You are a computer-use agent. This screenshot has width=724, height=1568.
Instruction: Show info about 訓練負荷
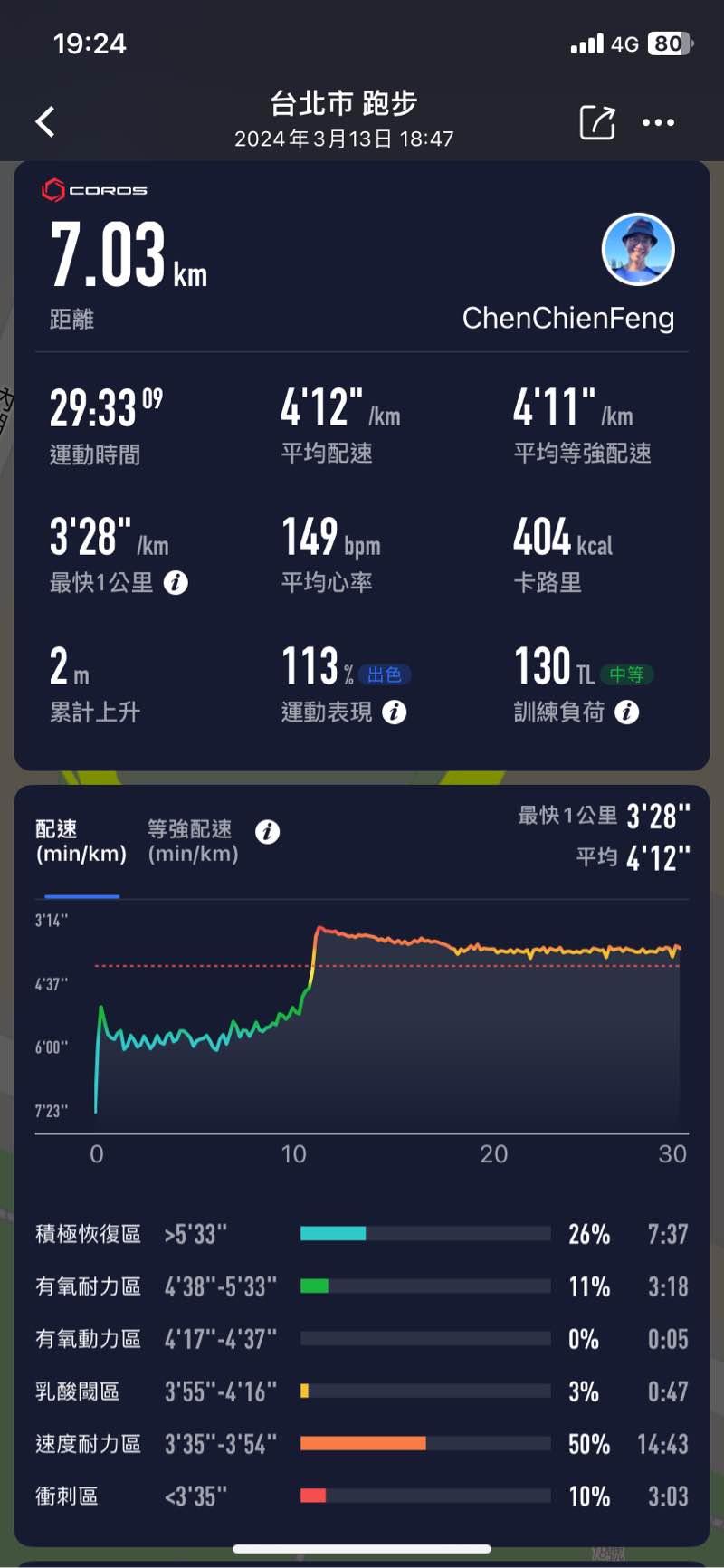click(x=626, y=712)
